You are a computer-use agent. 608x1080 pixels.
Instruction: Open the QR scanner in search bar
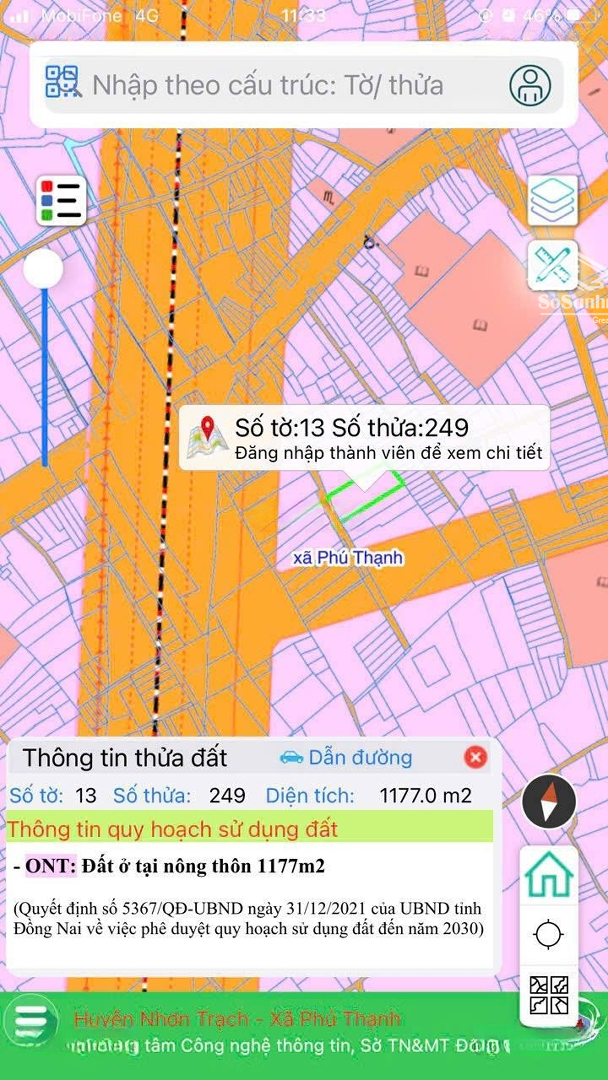click(x=62, y=82)
